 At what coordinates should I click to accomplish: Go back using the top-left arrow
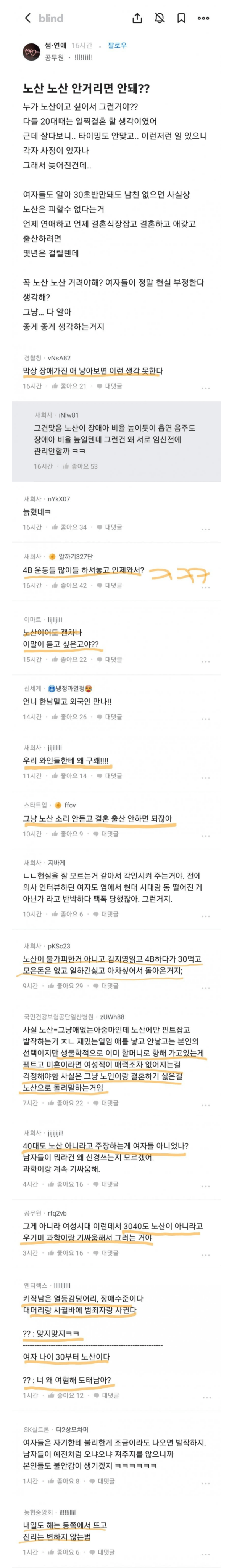click(x=27, y=18)
